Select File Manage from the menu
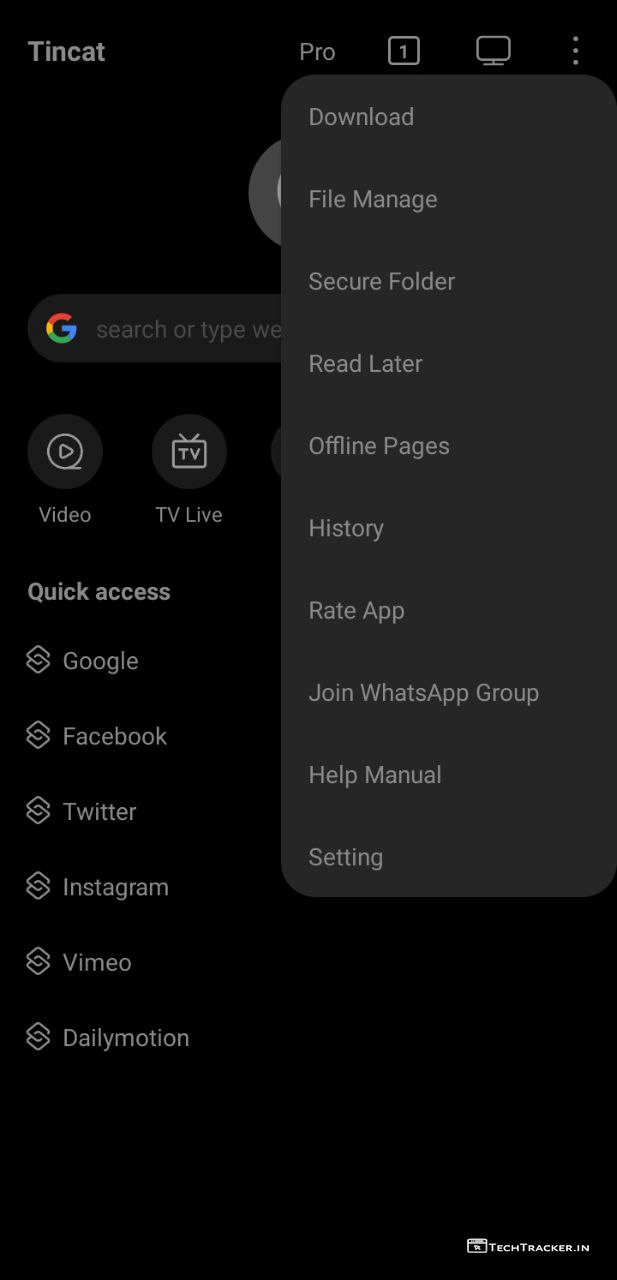The image size is (617, 1280). 373,199
